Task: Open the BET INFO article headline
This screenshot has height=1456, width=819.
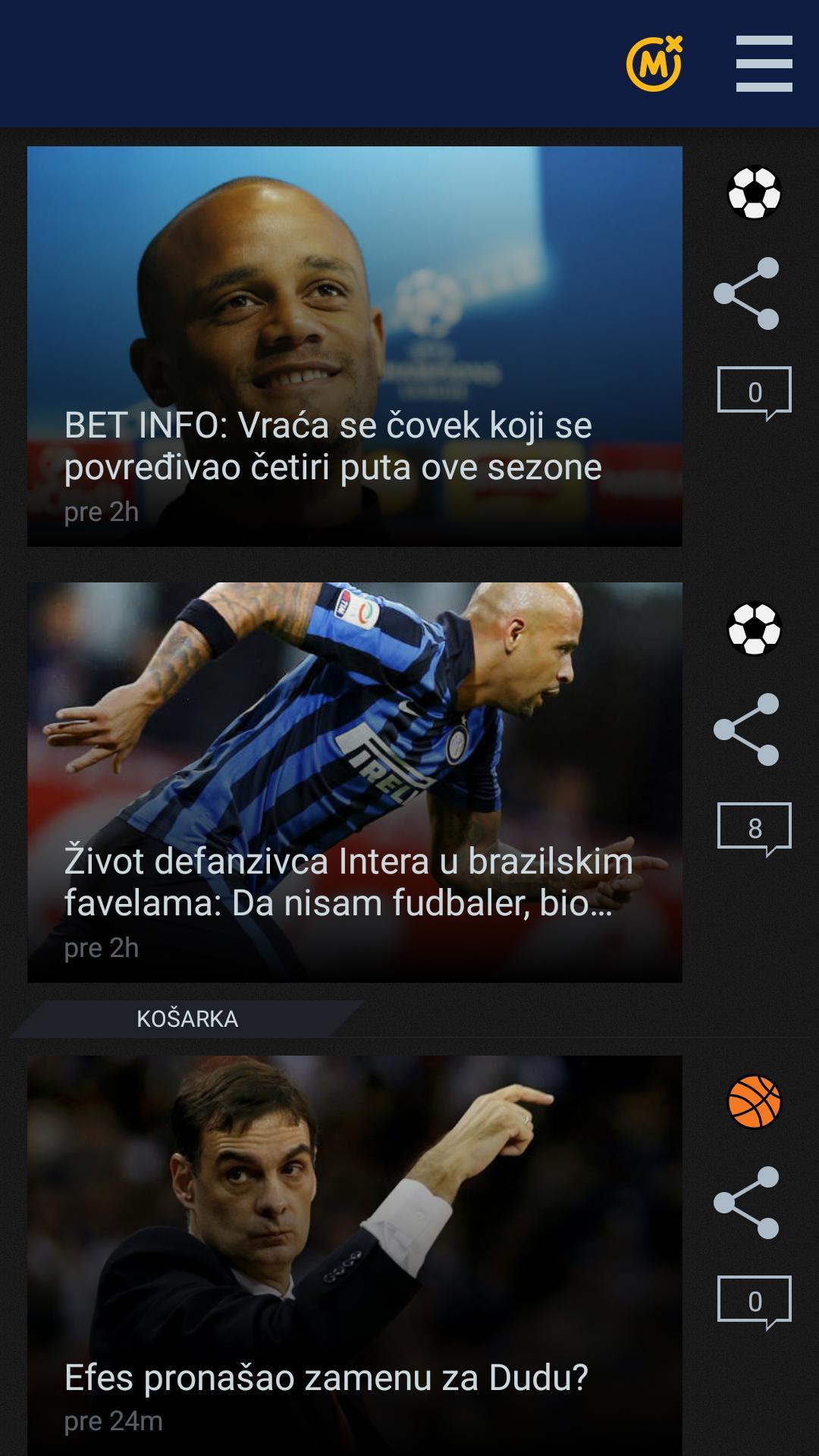Action: pyautogui.click(x=331, y=447)
